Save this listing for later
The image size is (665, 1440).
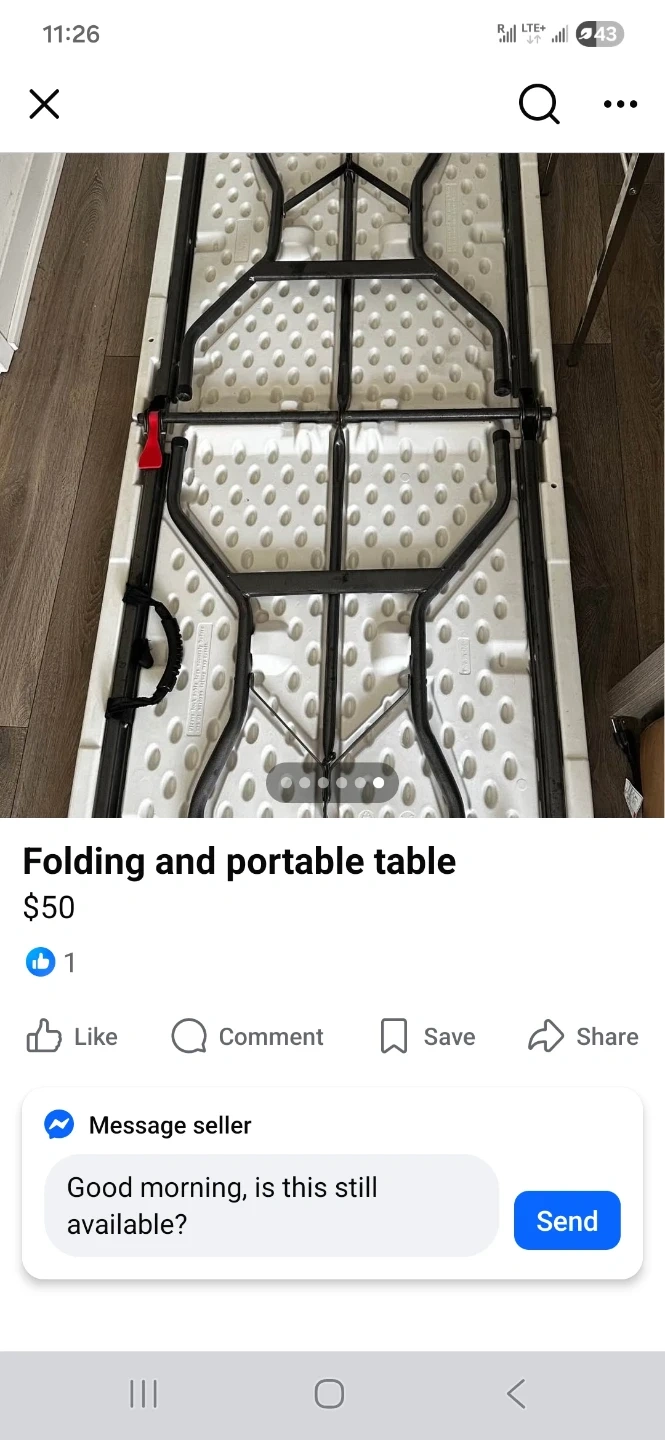tap(428, 1036)
